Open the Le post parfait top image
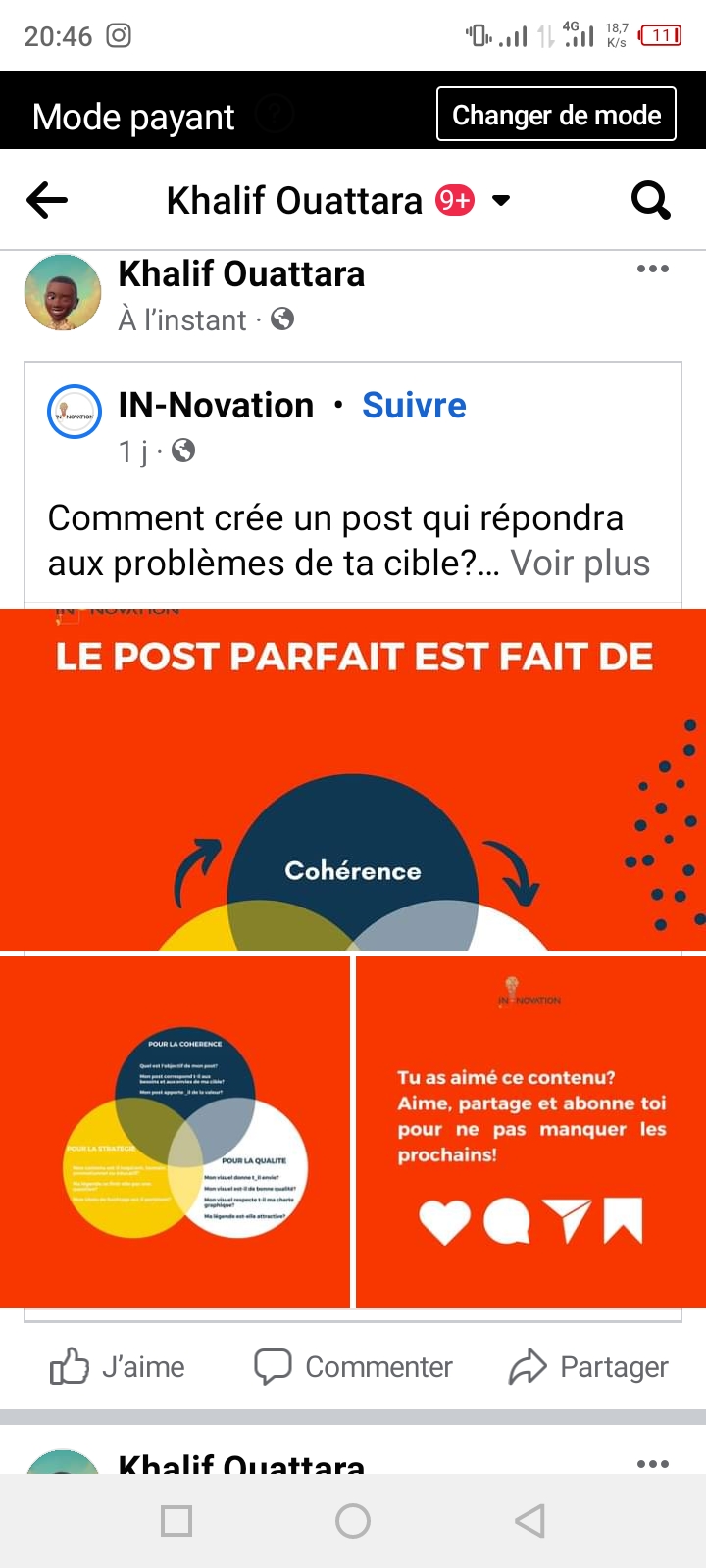706x1568 pixels. pos(353,779)
